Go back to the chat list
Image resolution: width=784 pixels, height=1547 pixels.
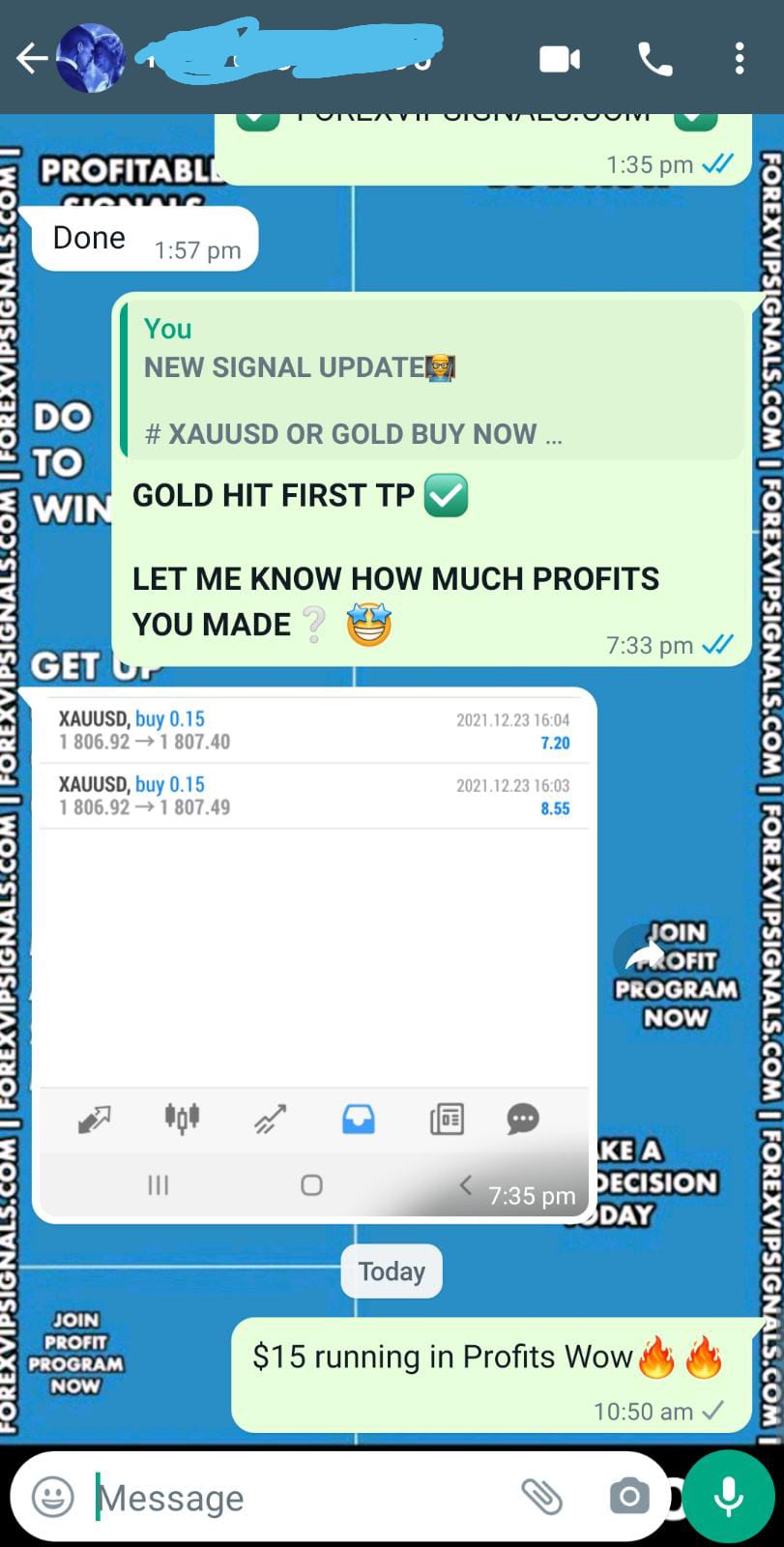click(31, 59)
